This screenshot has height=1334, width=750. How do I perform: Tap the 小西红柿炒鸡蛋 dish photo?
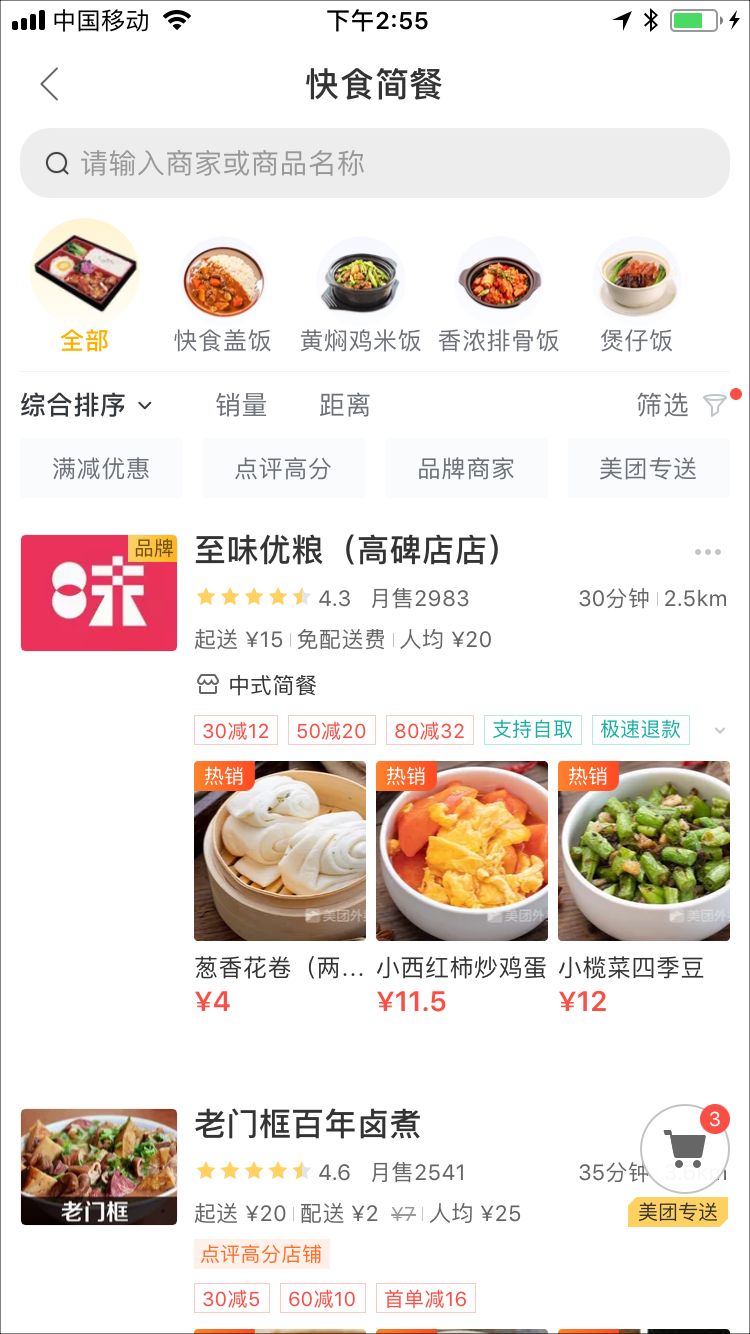coord(461,850)
